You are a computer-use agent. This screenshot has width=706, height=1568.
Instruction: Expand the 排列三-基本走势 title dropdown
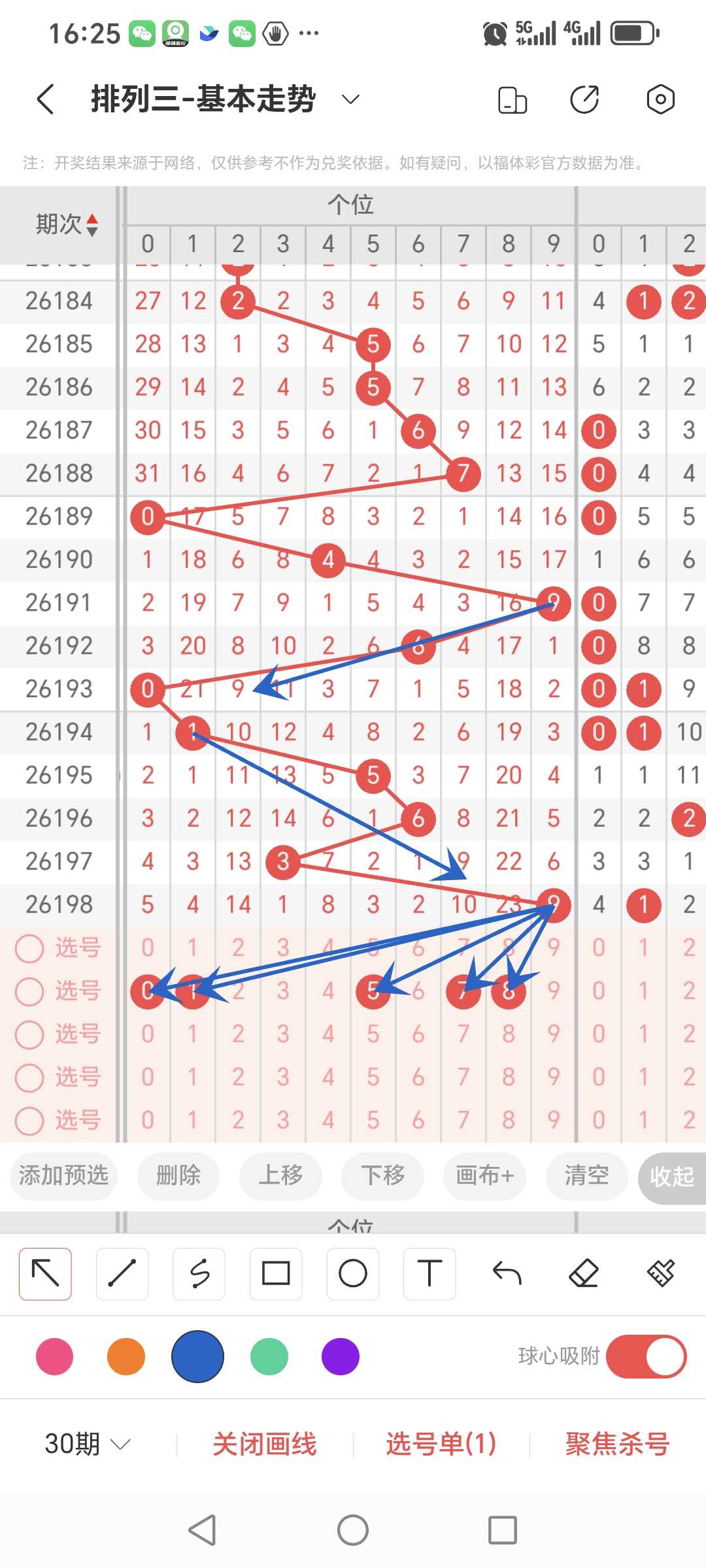[351, 99]
